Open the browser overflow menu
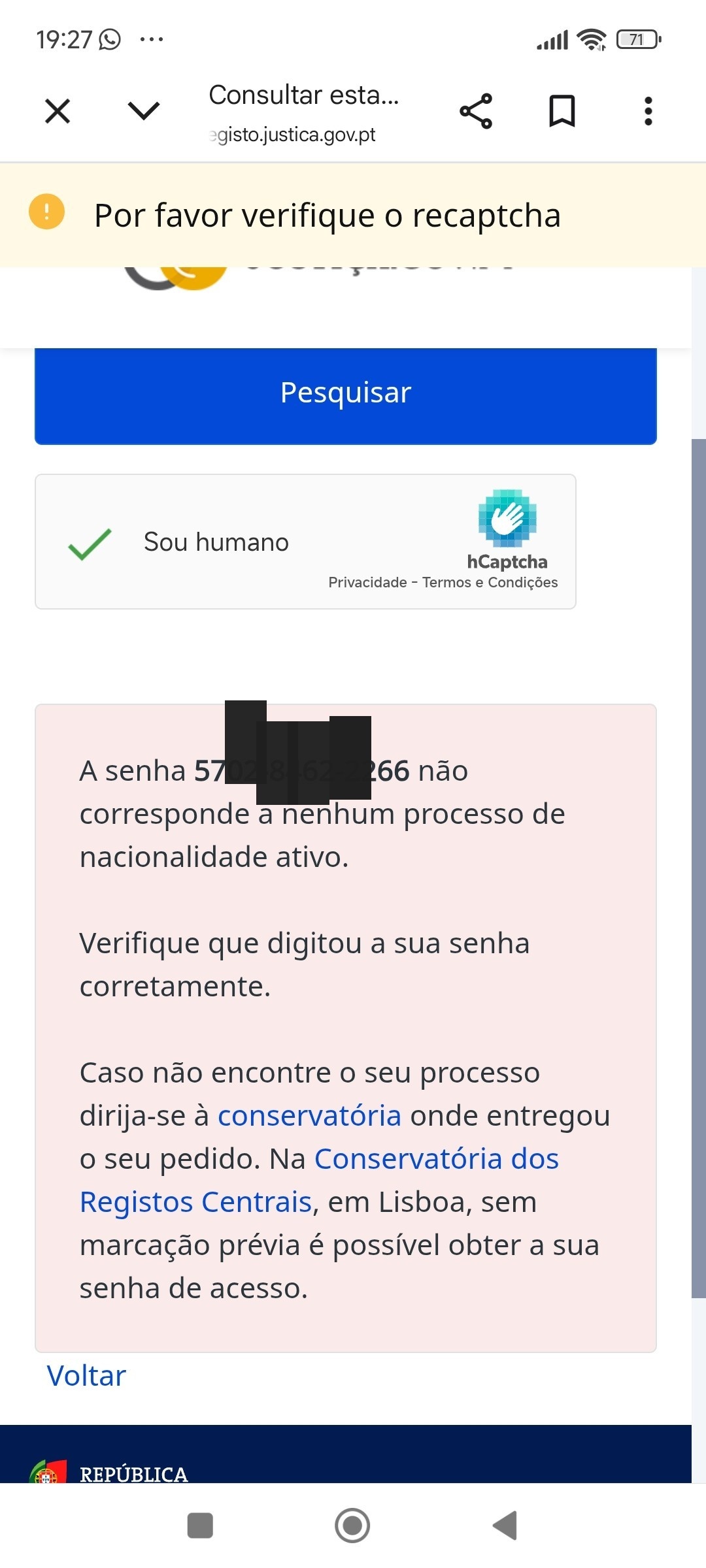This screenshot has height=1568, width=706. 648,111
